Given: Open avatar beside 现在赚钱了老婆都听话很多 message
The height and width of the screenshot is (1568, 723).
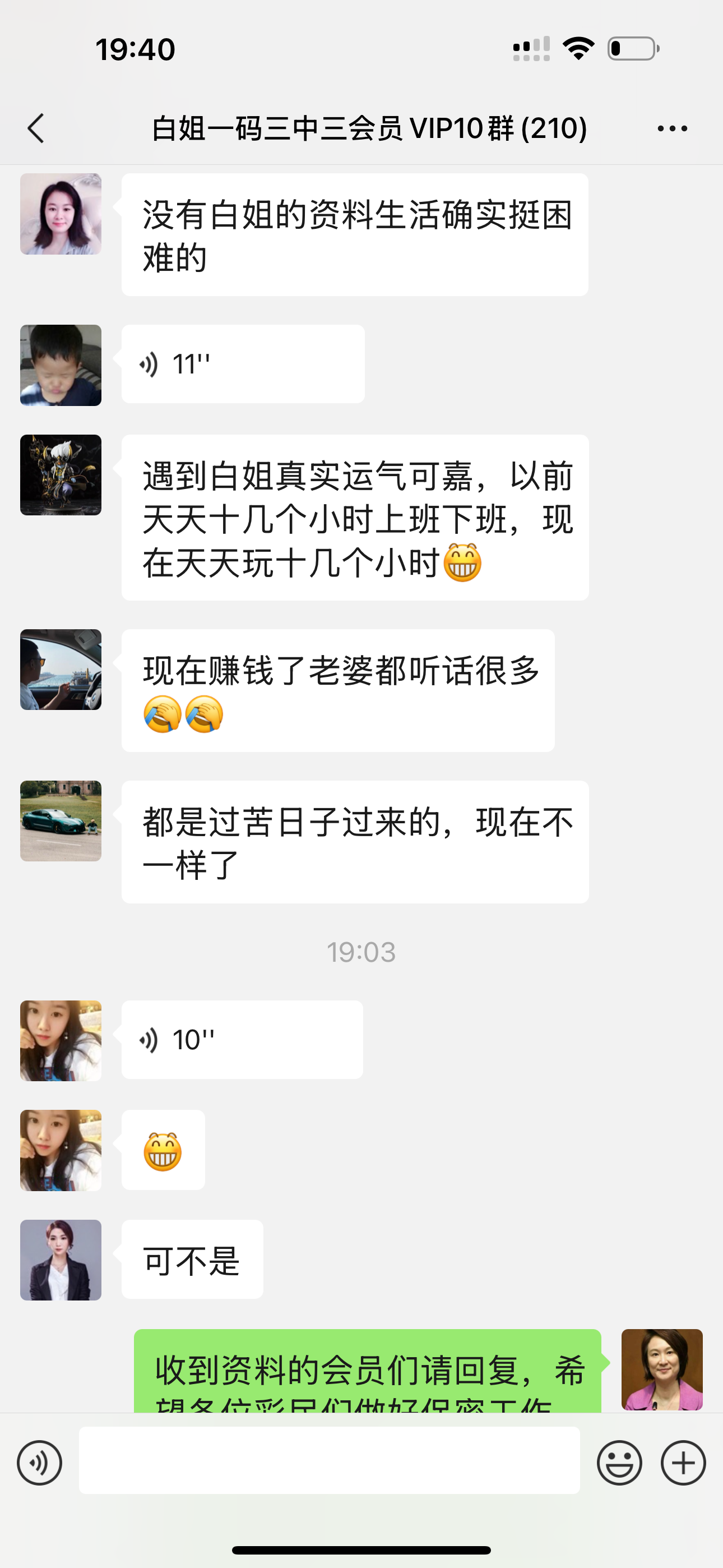Looking at the screenshot, I should pos(61,670).
